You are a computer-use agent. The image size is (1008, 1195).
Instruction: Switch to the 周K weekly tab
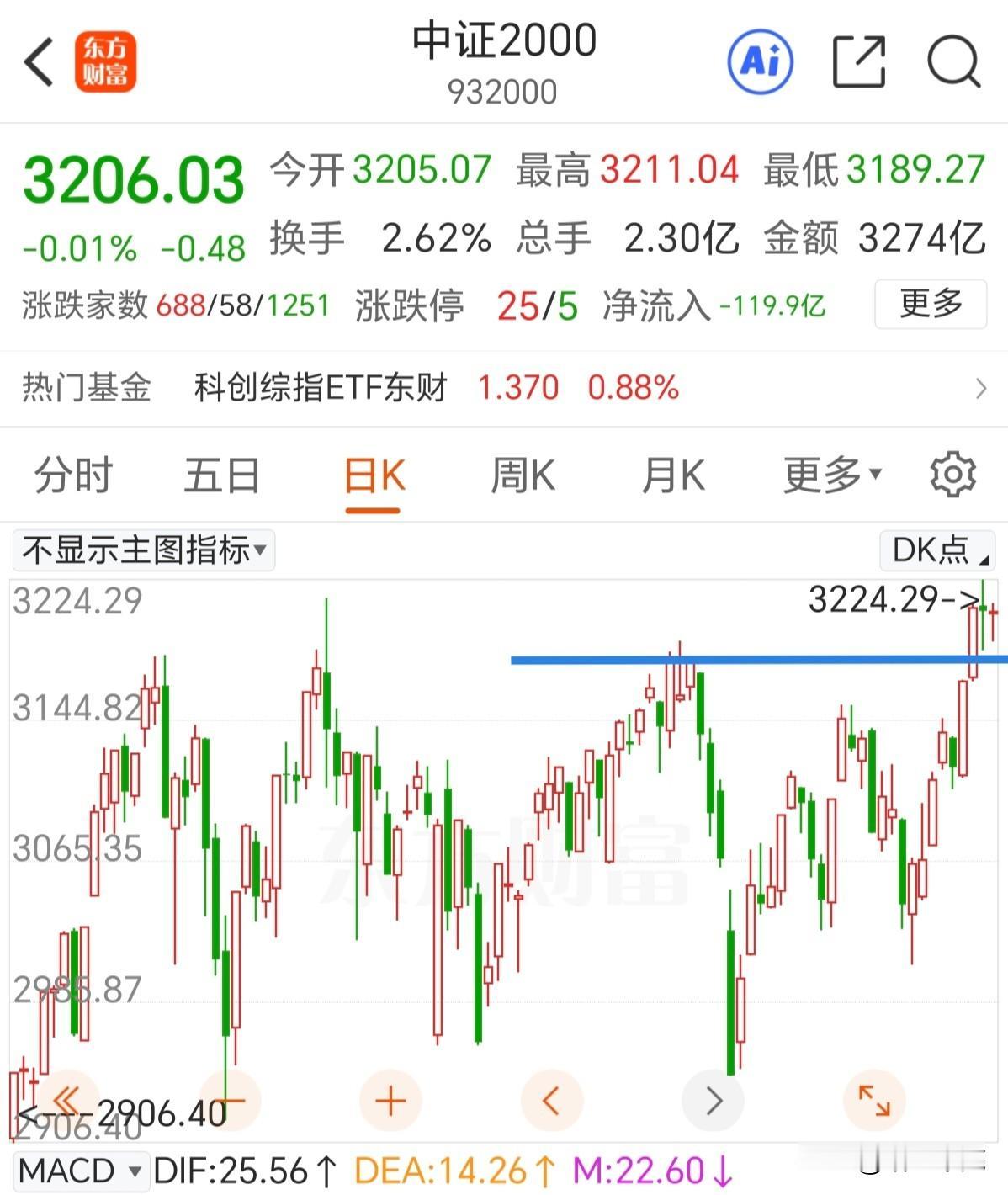point(523,474)
